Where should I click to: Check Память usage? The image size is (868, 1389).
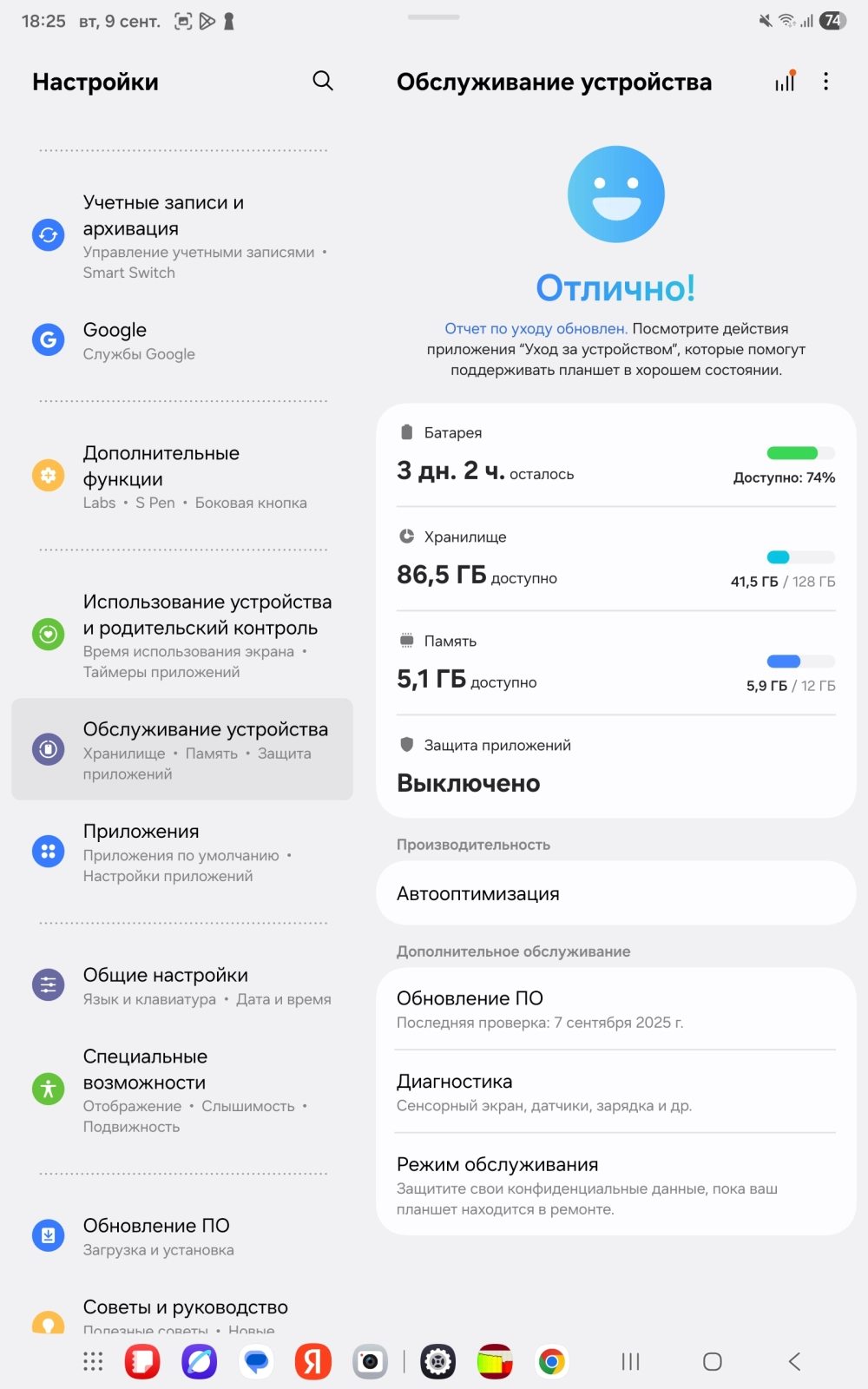(615, 664)
